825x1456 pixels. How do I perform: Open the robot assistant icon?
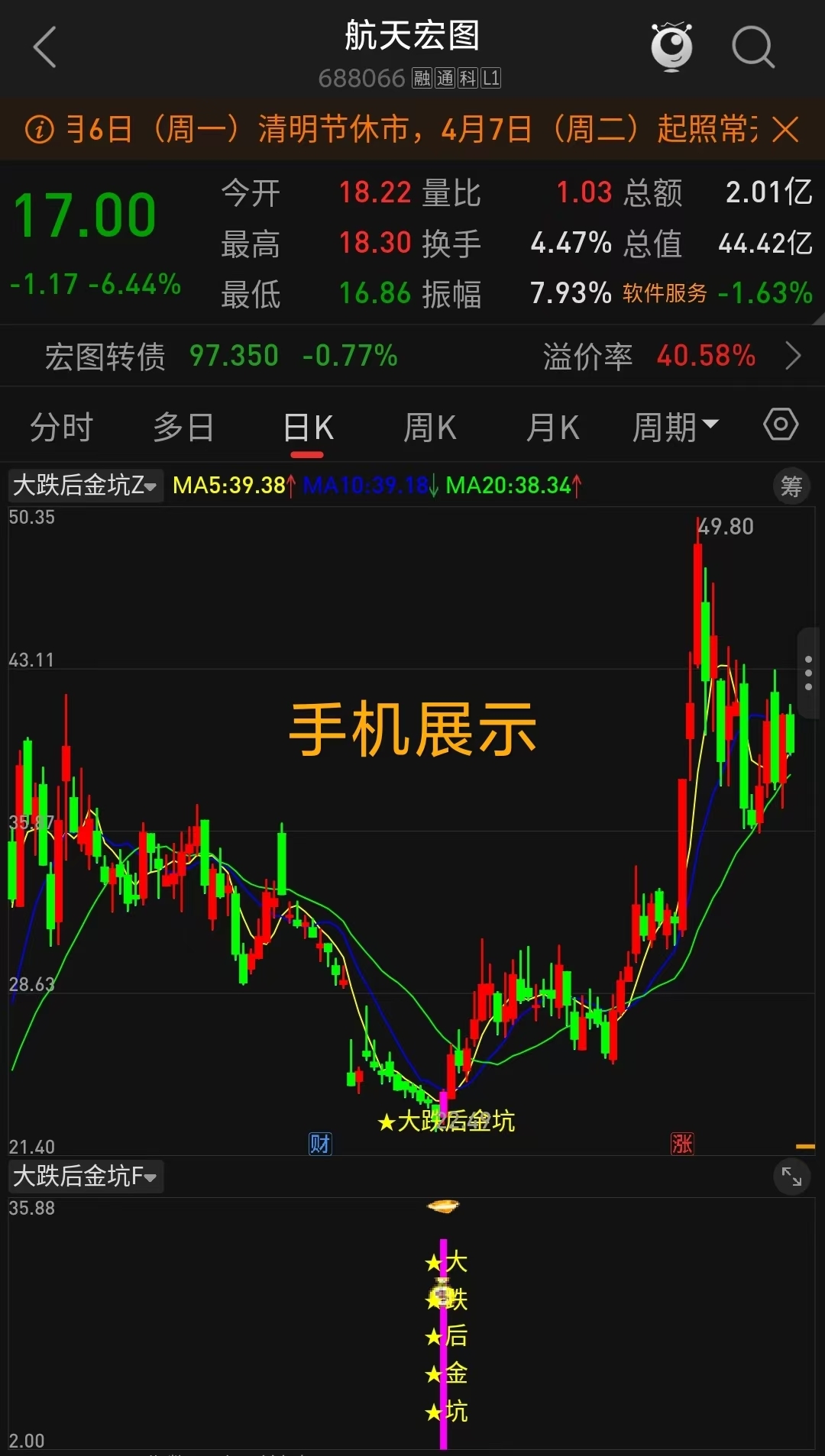[x=671, y=47]
